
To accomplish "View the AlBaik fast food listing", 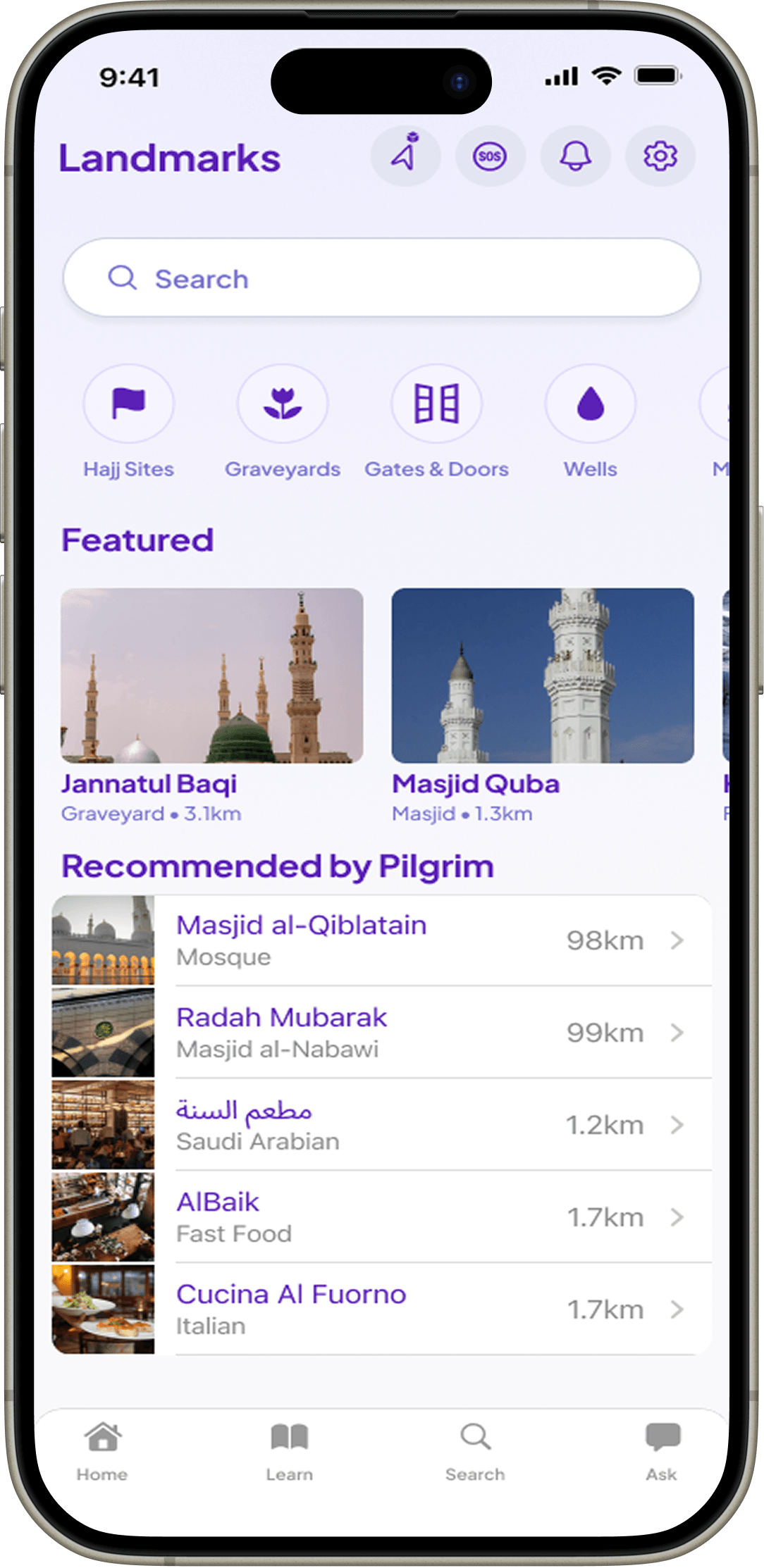I will [381, 1217].
